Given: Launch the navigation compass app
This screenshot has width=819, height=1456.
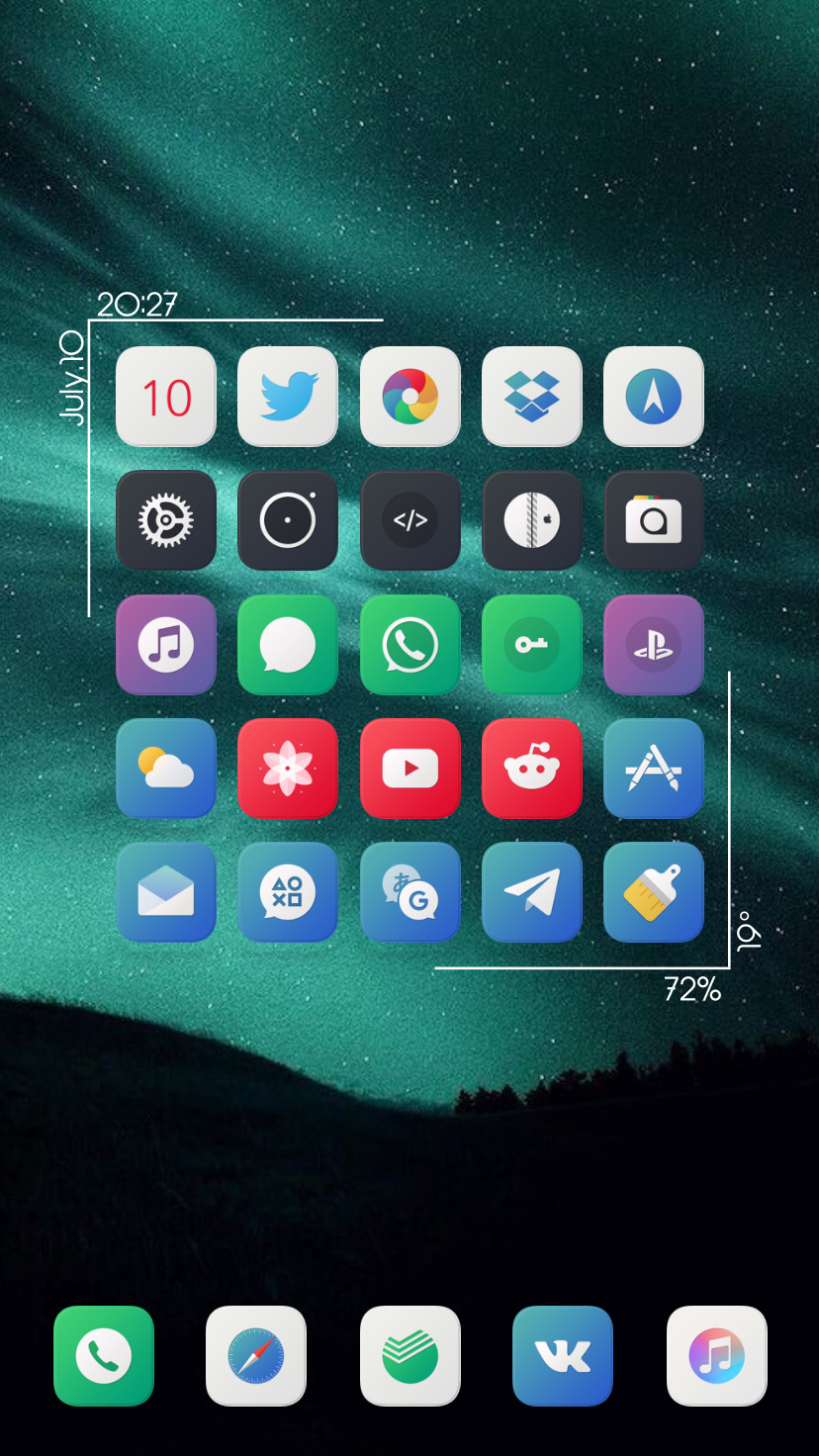Looking at the screenshot, I should pos(654,397).
